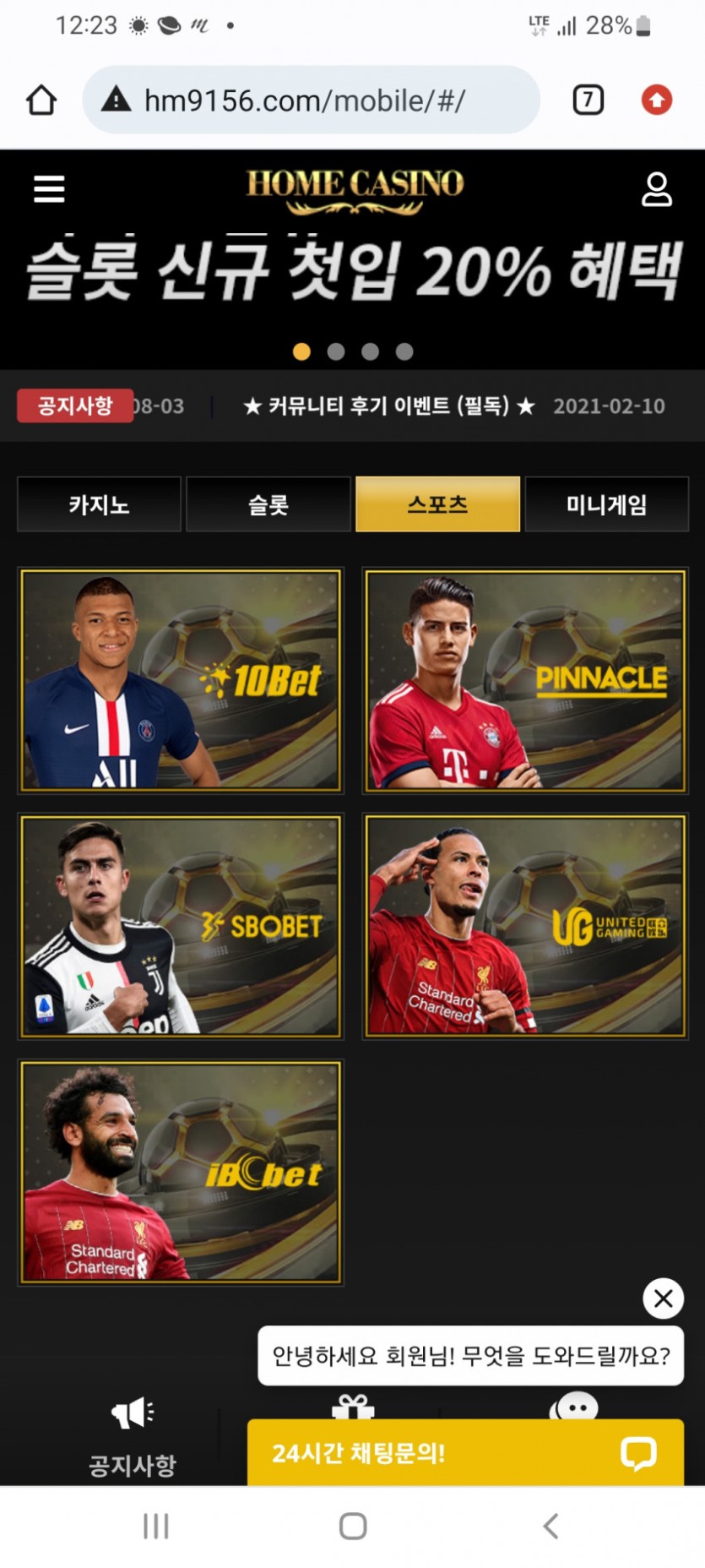Open the United Gaming card
Image resolution: width=705 pixels, height=1568 pixels.
(525, 926)
